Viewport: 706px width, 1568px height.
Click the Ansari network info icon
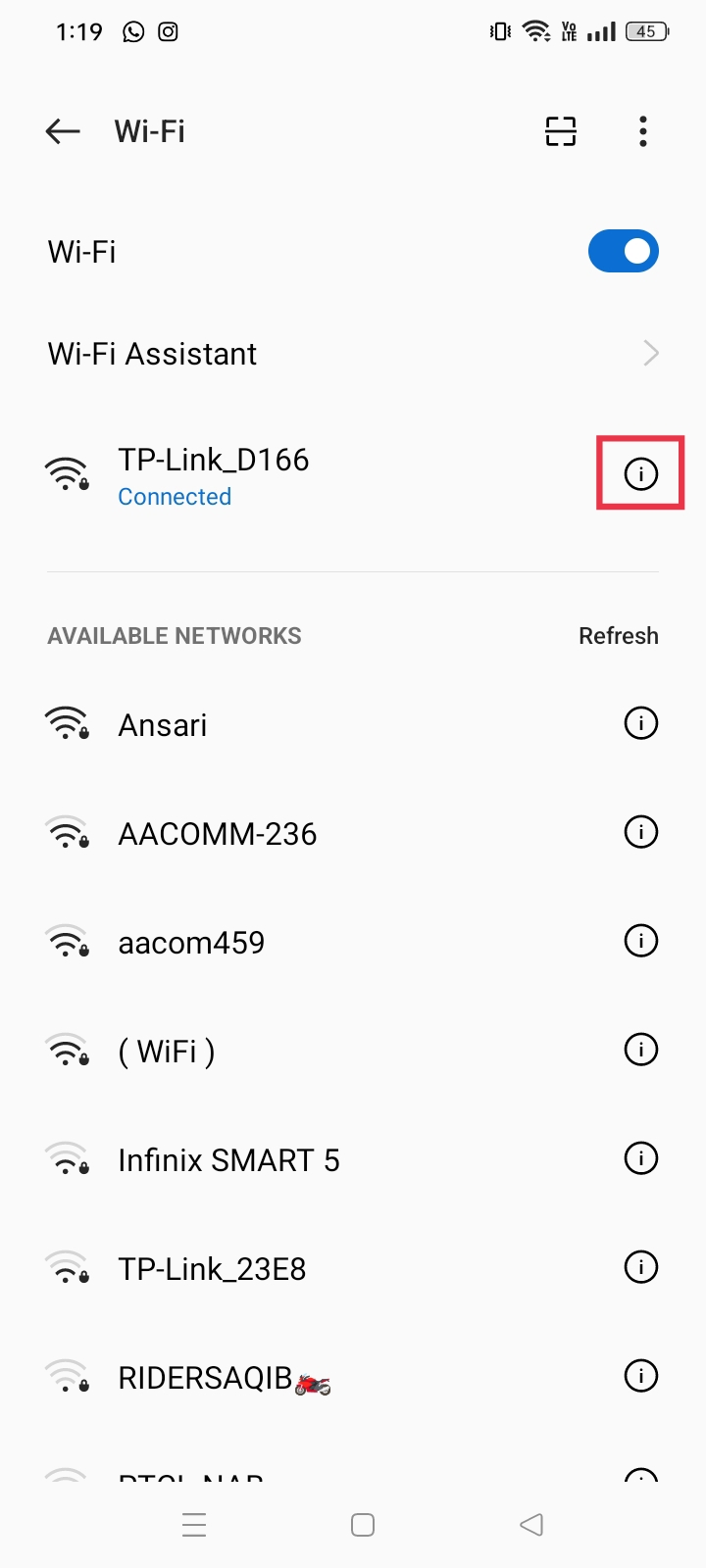click(640, 723)
